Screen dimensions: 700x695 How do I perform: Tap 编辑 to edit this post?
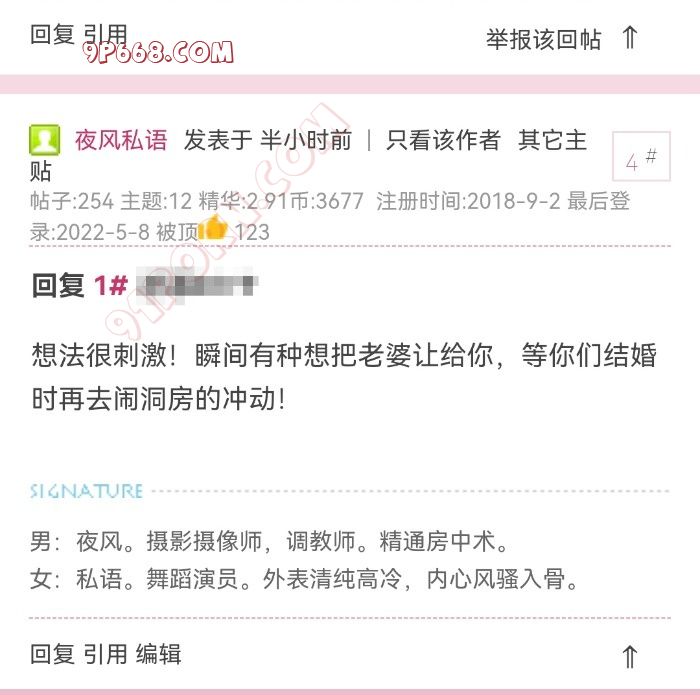[x=158, y=654]
